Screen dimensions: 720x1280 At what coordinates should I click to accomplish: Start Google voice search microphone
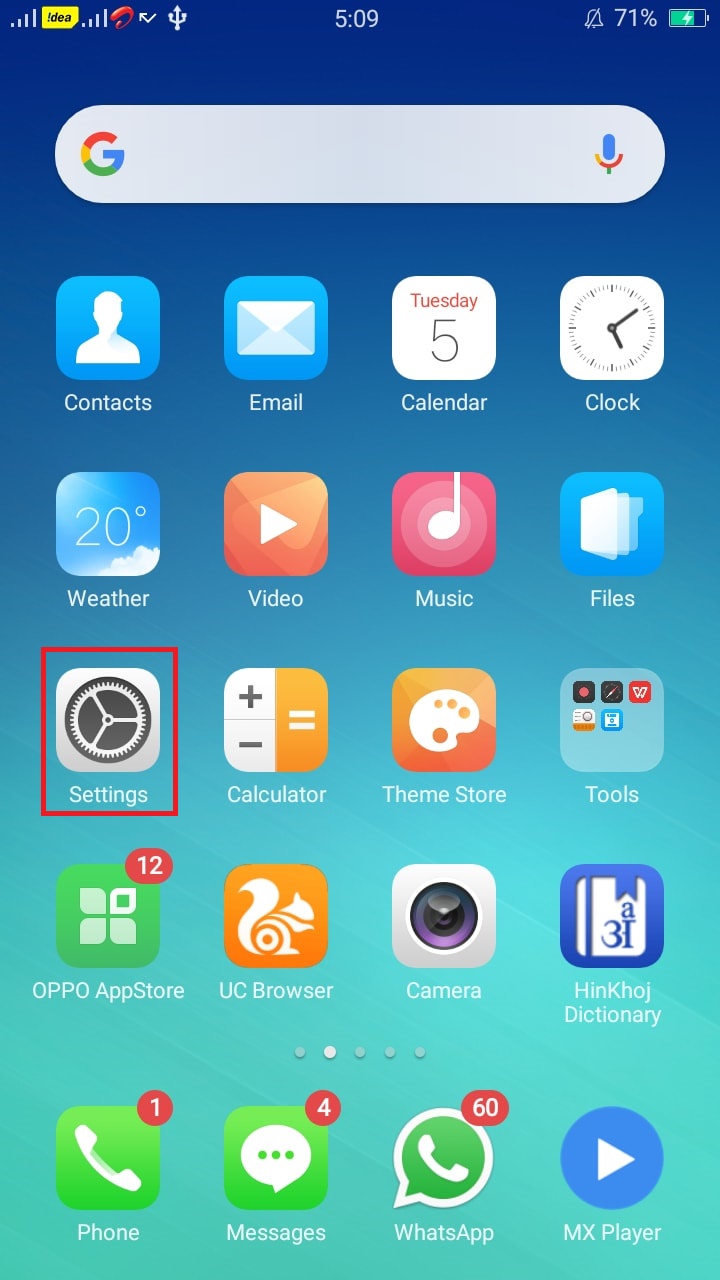coord(609,155)
